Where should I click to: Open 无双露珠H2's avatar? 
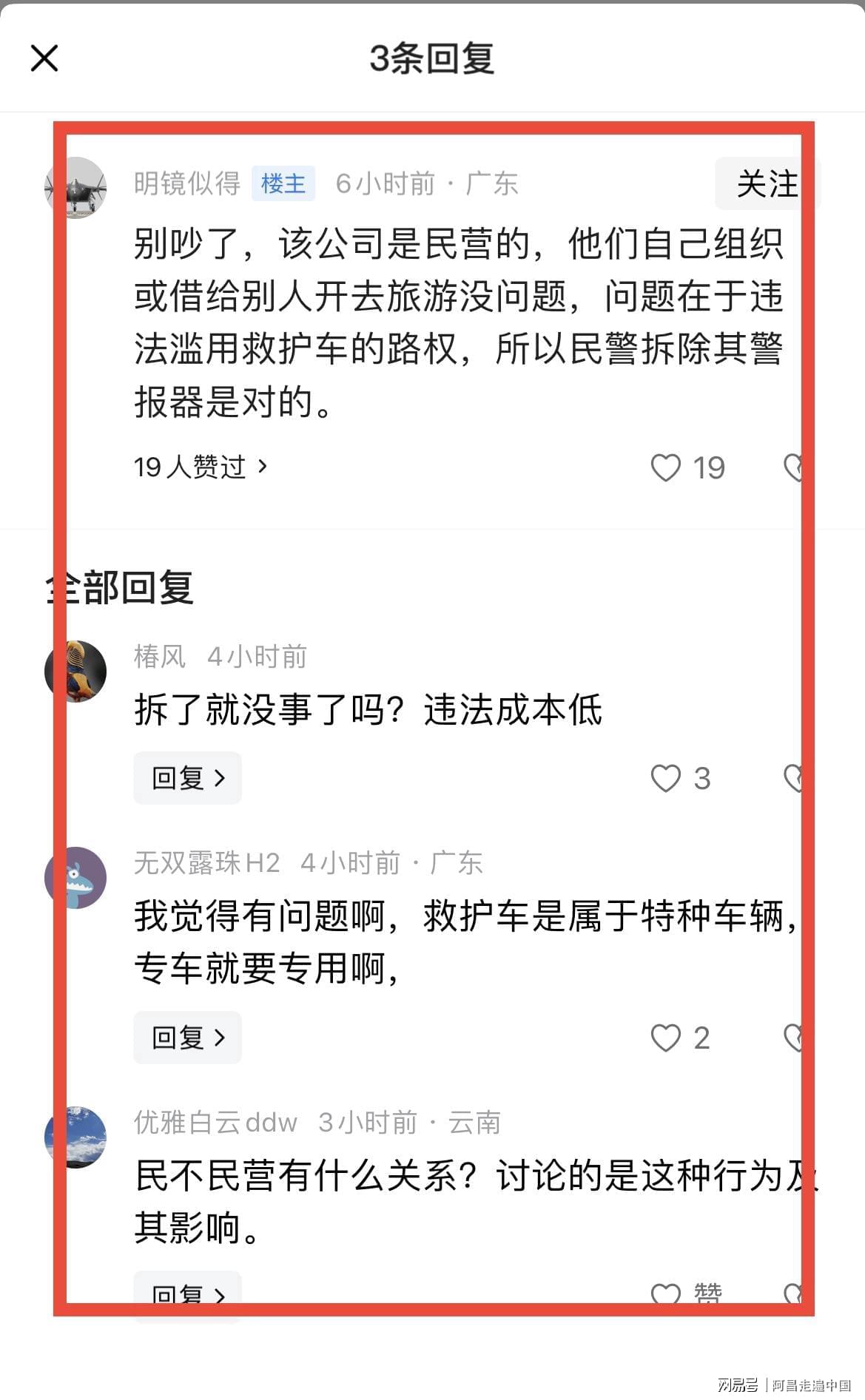click(75, 878)
